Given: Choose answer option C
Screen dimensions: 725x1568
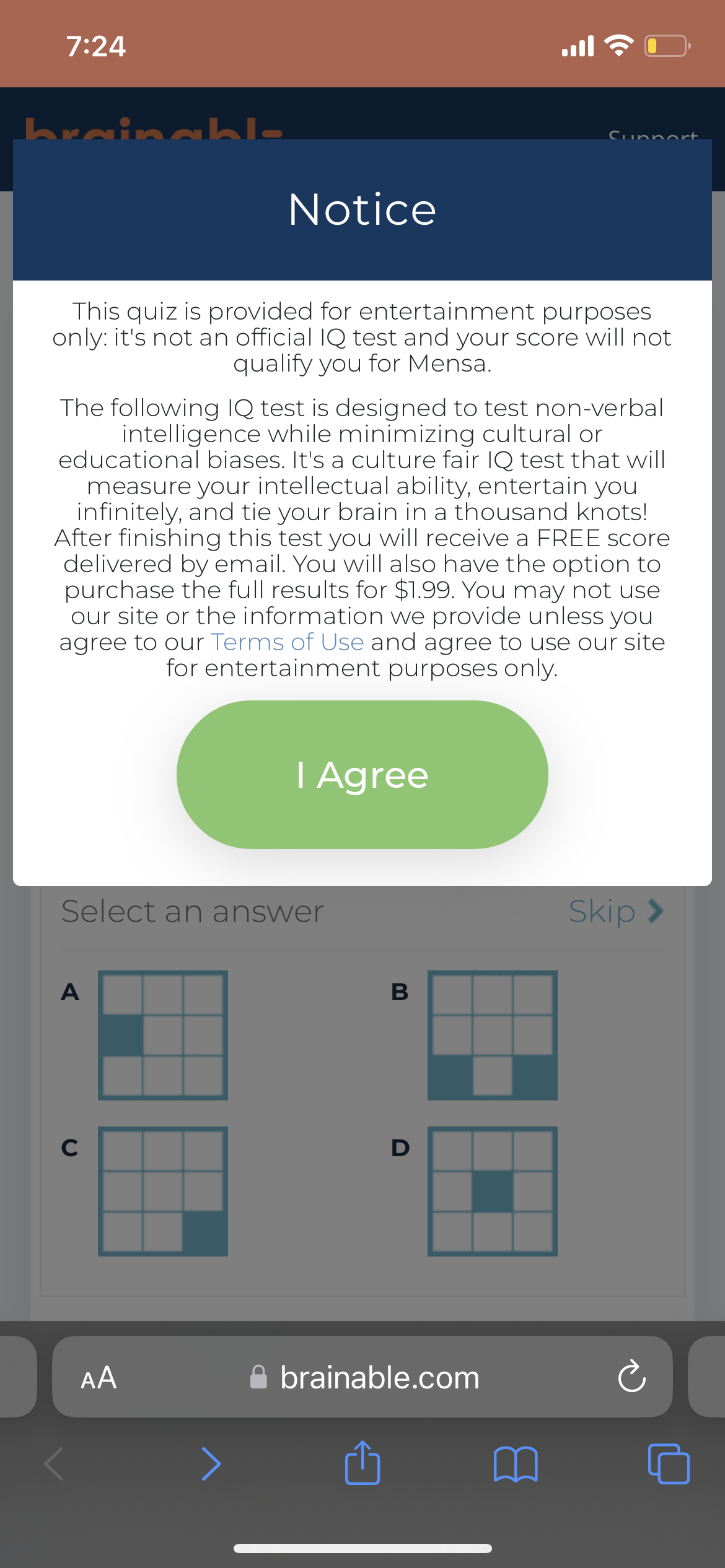Looking at the screenshot, I should (x=163, y=1191).
